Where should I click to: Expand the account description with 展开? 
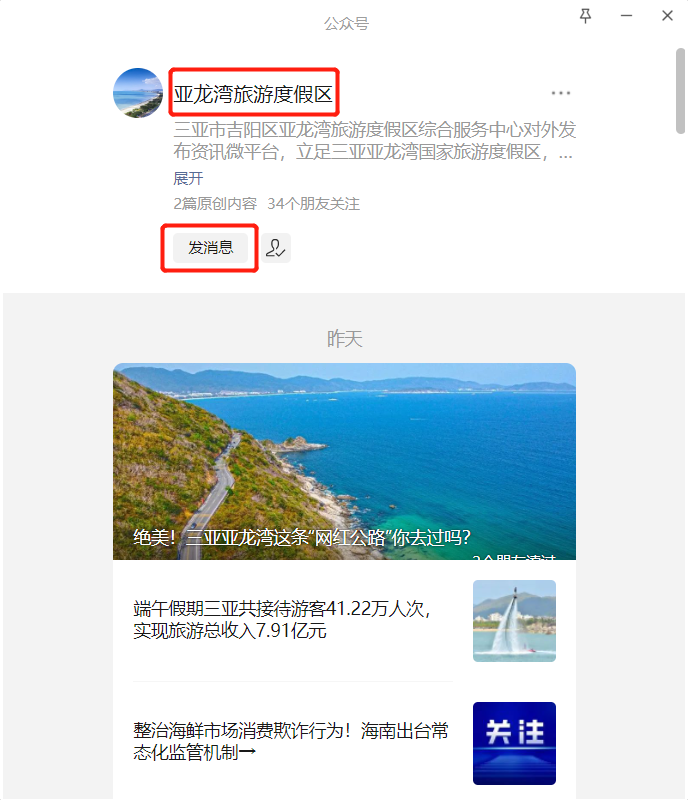188,179
